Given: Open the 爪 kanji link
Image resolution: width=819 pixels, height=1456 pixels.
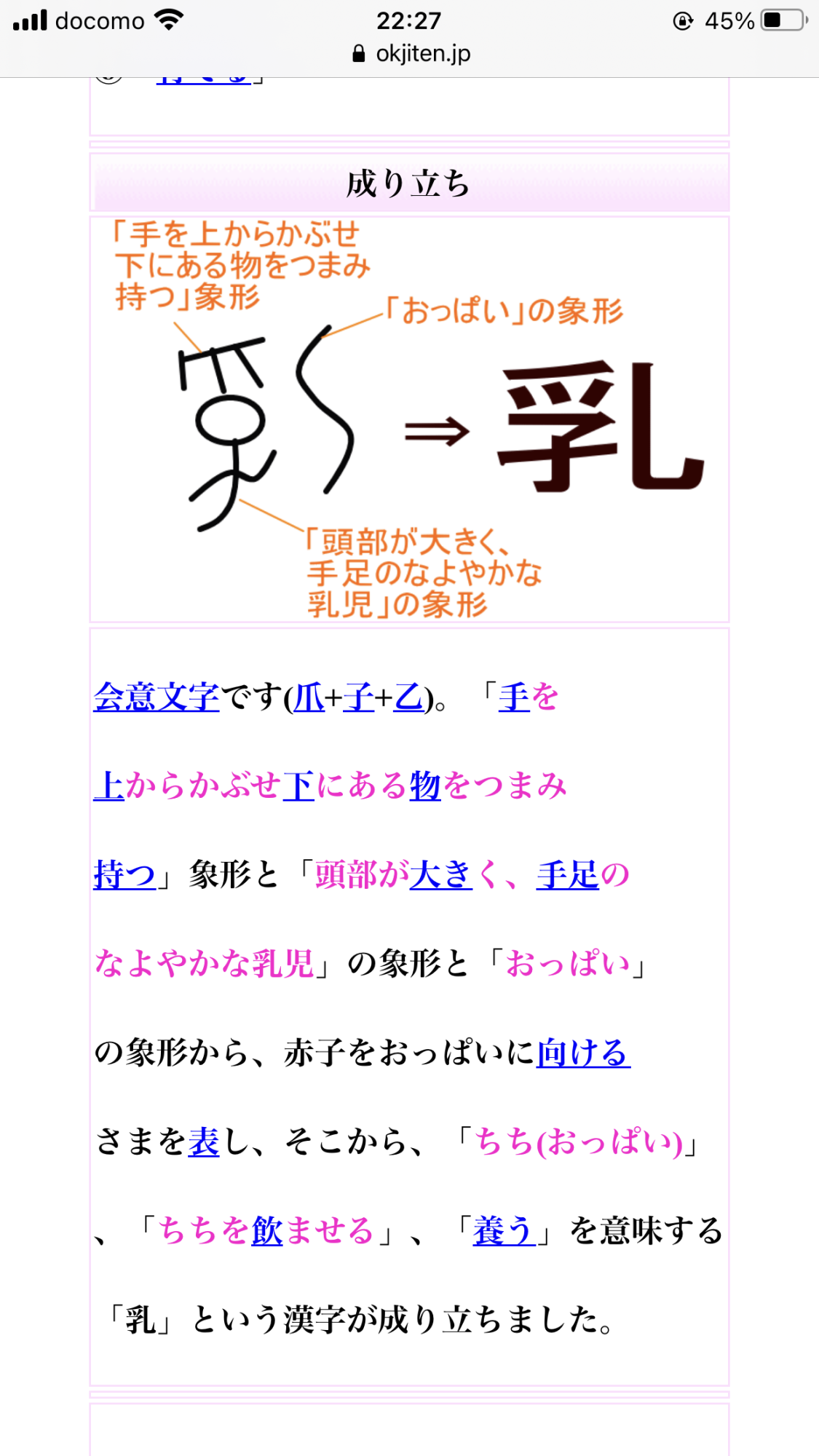Looking at the screenshot, I should pyautogui.click(x=309, y=697).
